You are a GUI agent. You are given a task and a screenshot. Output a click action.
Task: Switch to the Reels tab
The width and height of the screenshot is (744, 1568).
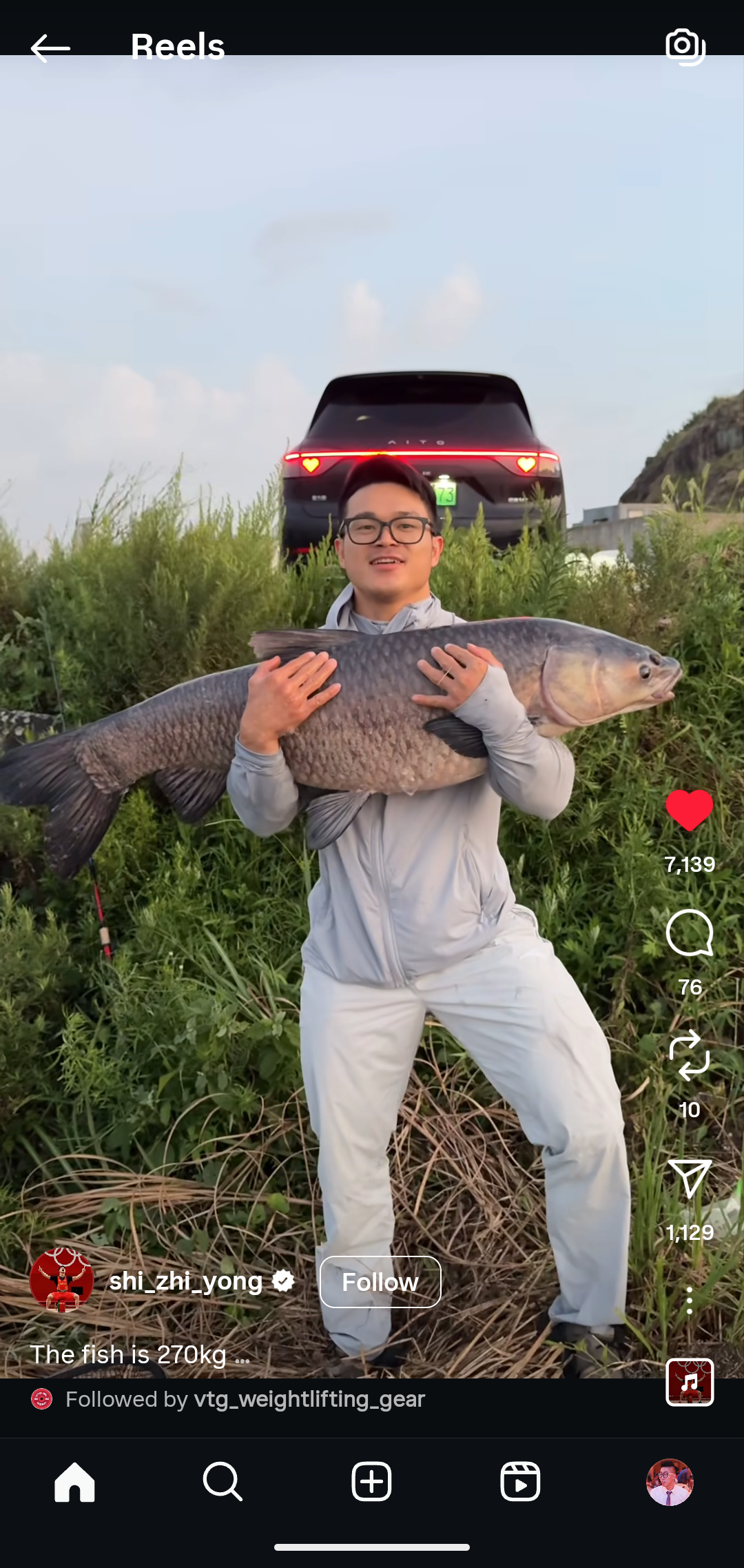tap(520, 1481)
